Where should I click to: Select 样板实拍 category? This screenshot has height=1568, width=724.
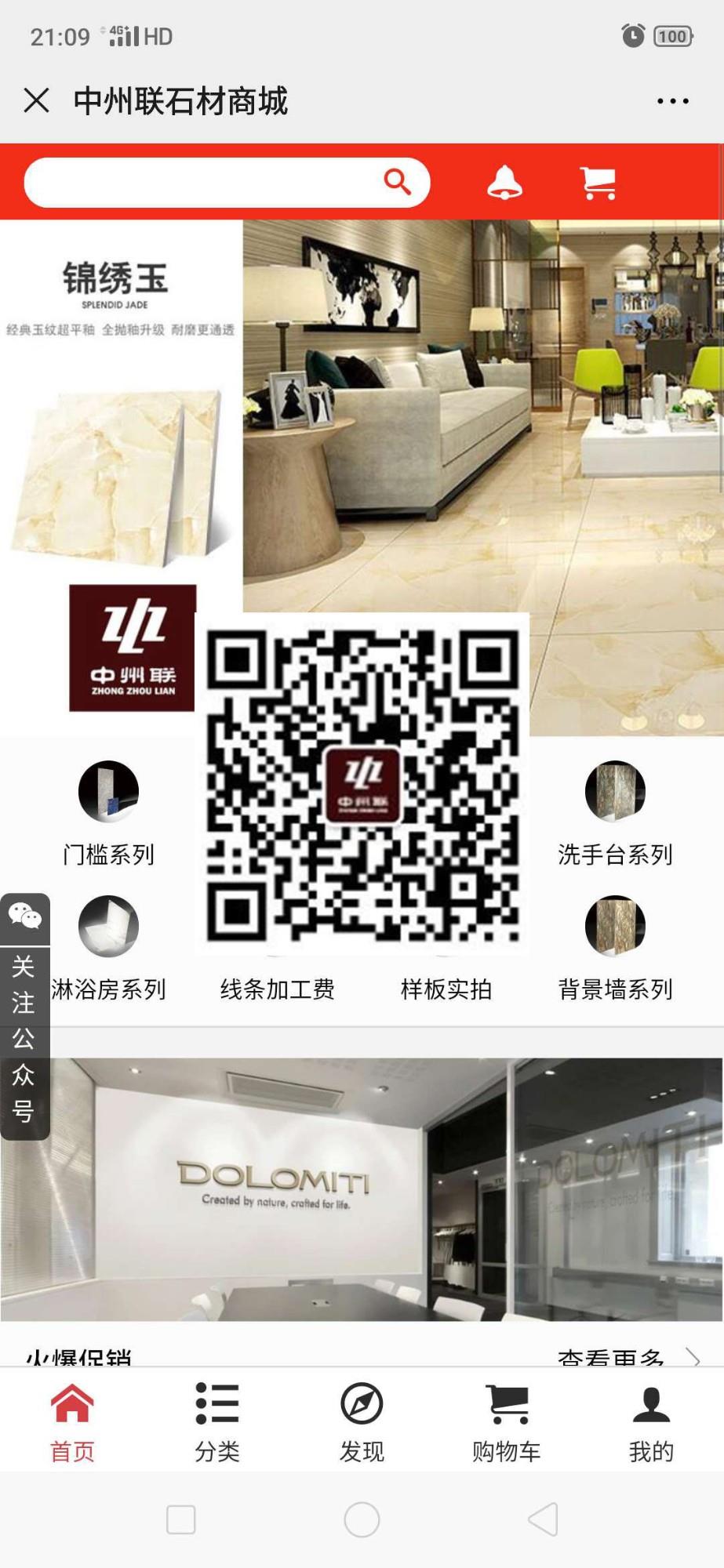click(446, 988)
